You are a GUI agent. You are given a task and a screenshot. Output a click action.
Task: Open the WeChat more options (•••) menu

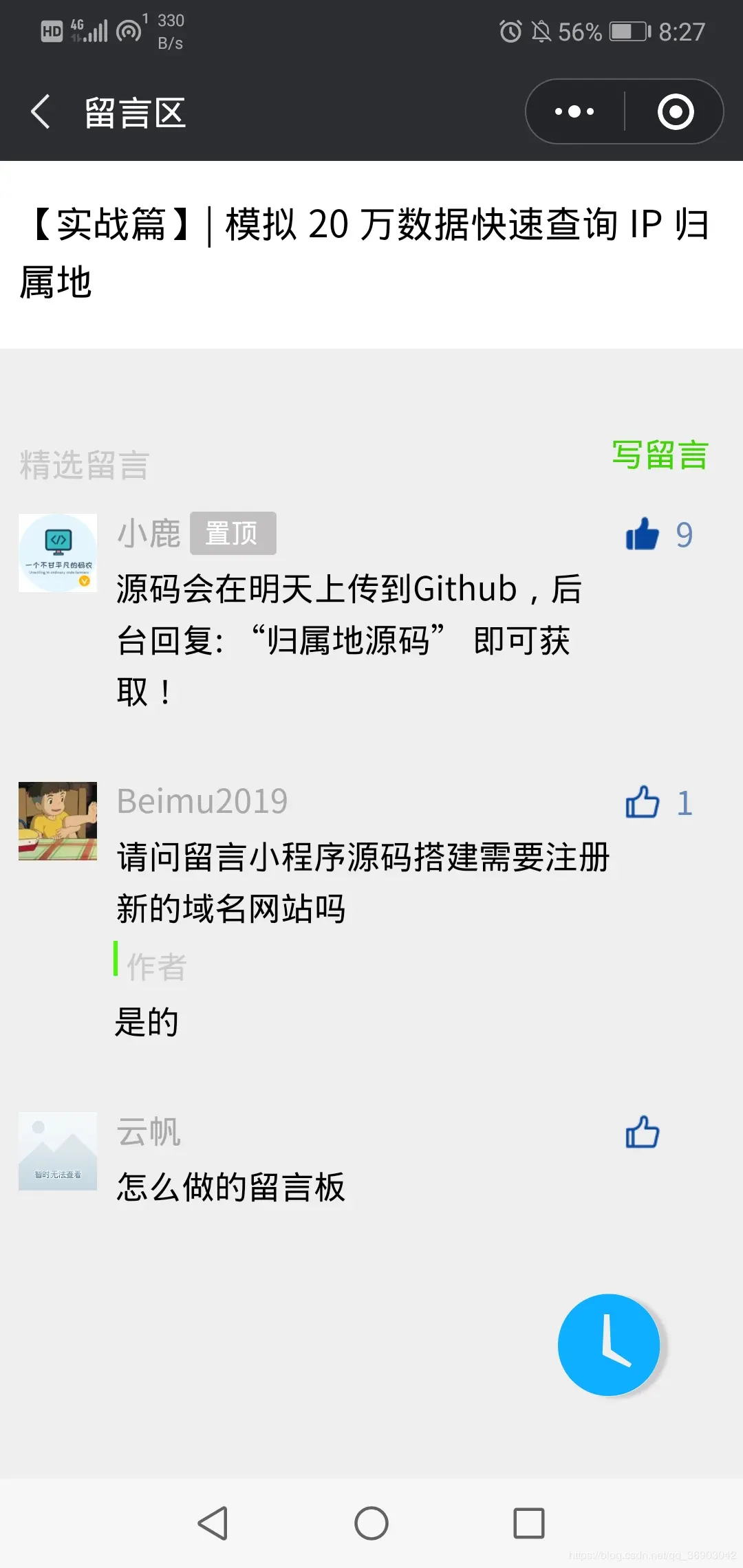(575, 111)
